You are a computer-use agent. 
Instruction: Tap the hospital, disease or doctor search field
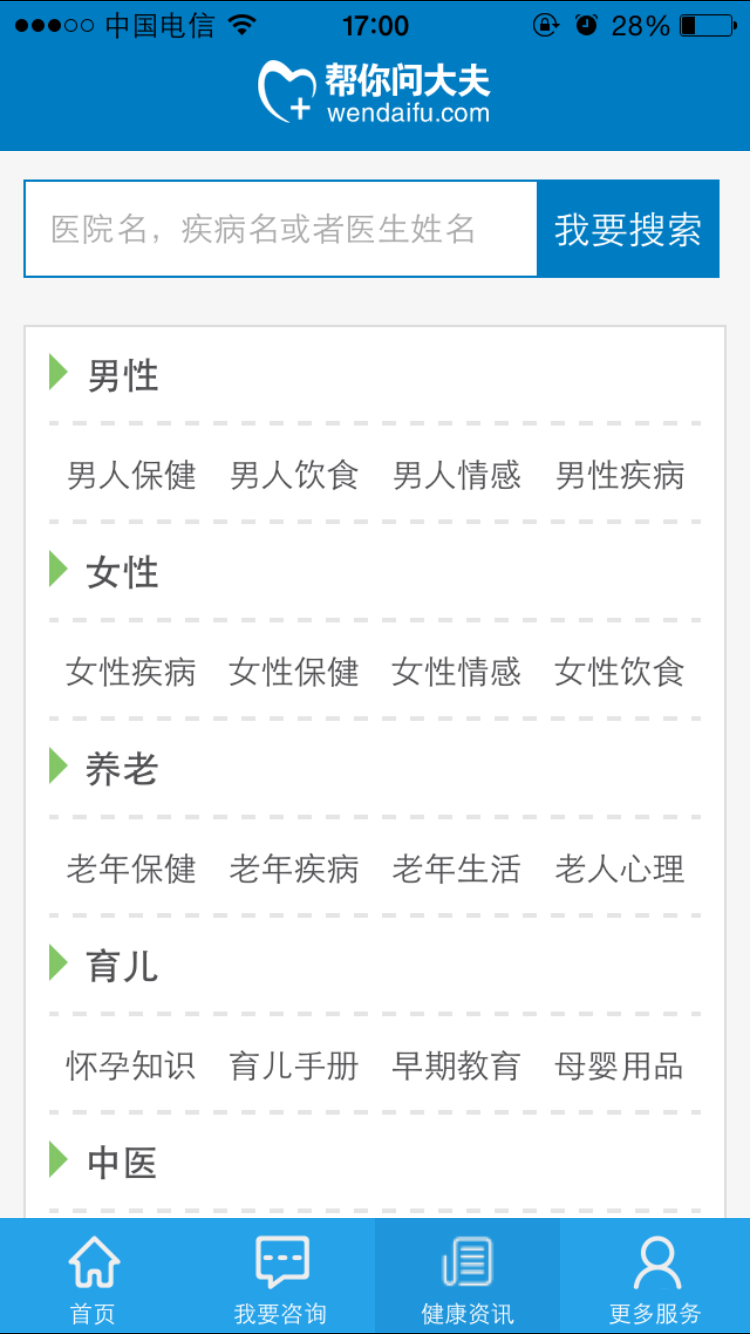281,229
